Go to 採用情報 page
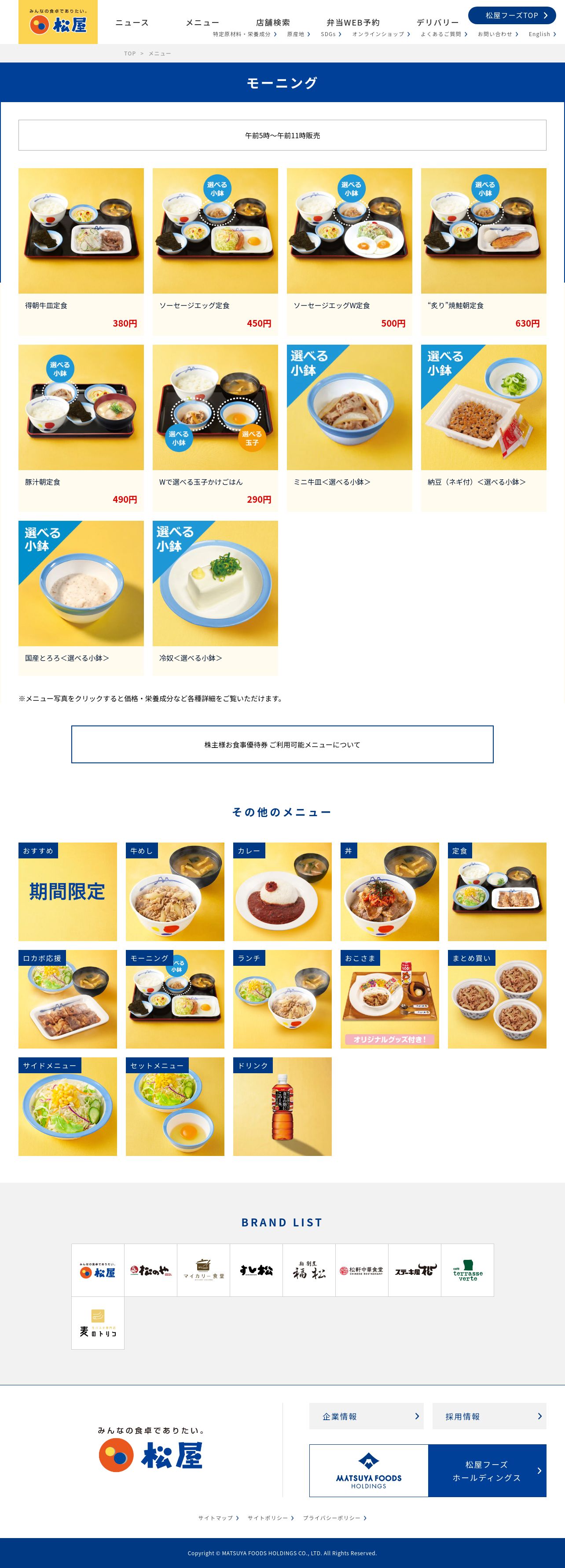Screen dimensions: 565x1568 pyautogui.click(x=489, y=1416)
